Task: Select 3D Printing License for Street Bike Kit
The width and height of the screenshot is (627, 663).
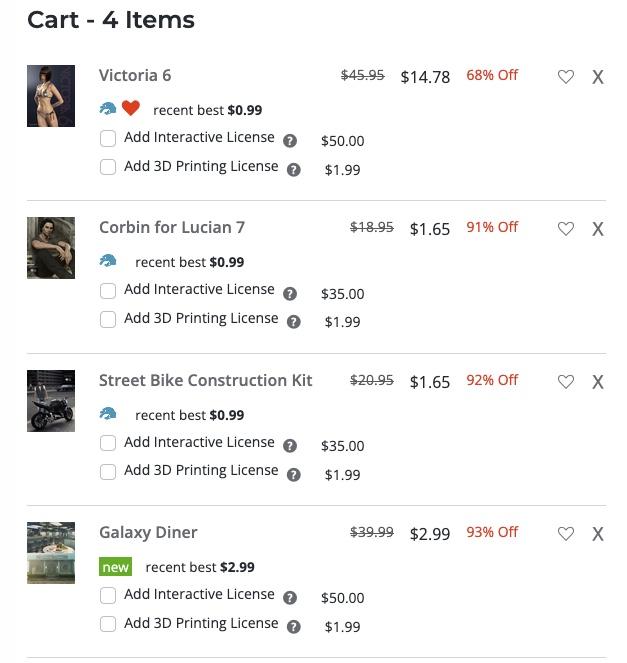Action: 108,472
